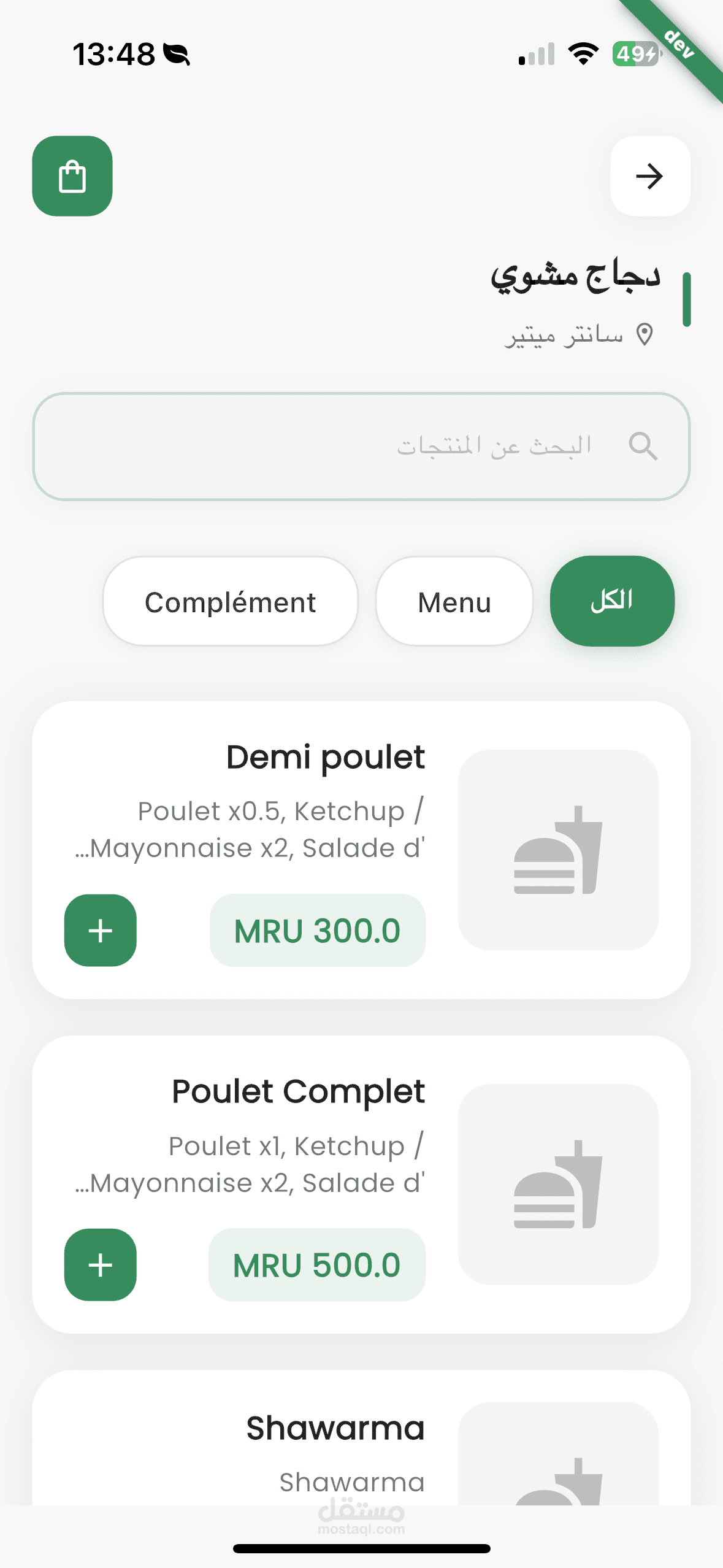Tap the product search field

[x=361, y=447]
